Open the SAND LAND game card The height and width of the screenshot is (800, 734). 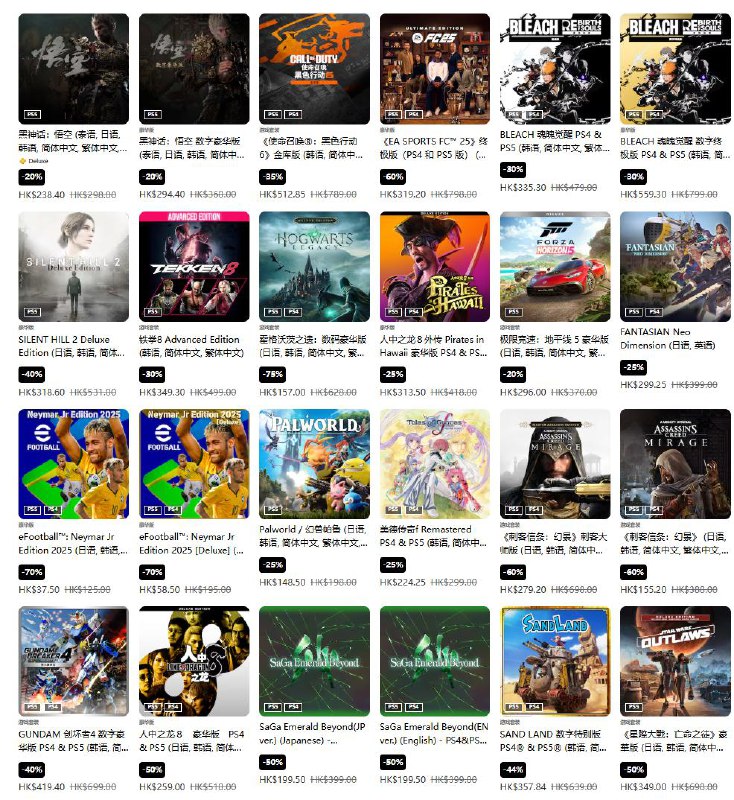pyautogui.click(x=555, y=661)
